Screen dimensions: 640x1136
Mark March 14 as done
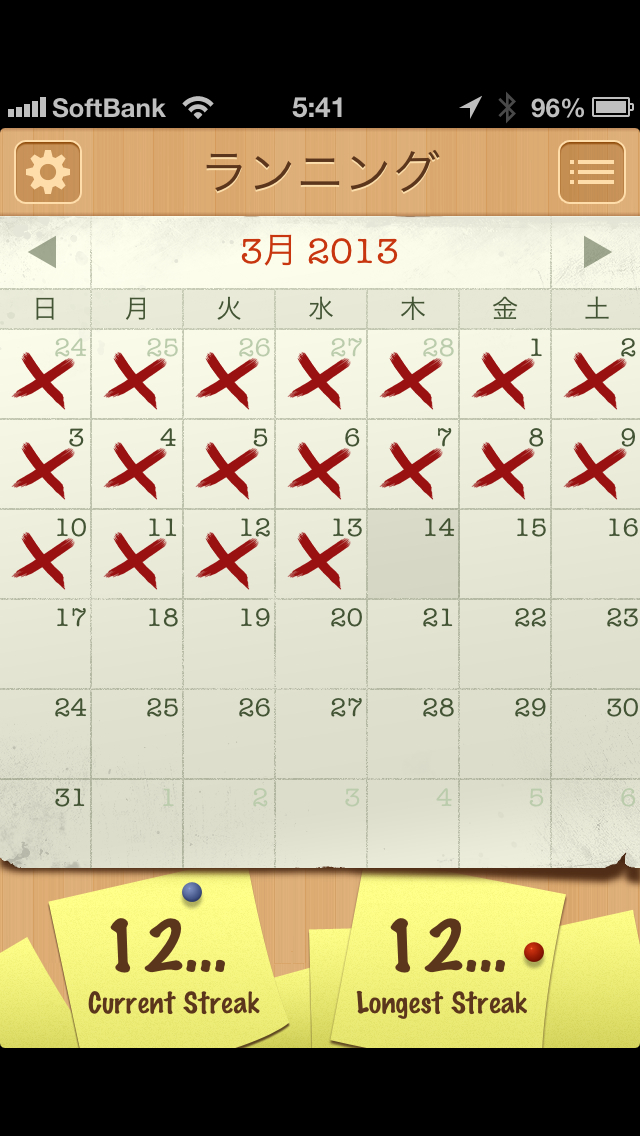pos(413,555)
